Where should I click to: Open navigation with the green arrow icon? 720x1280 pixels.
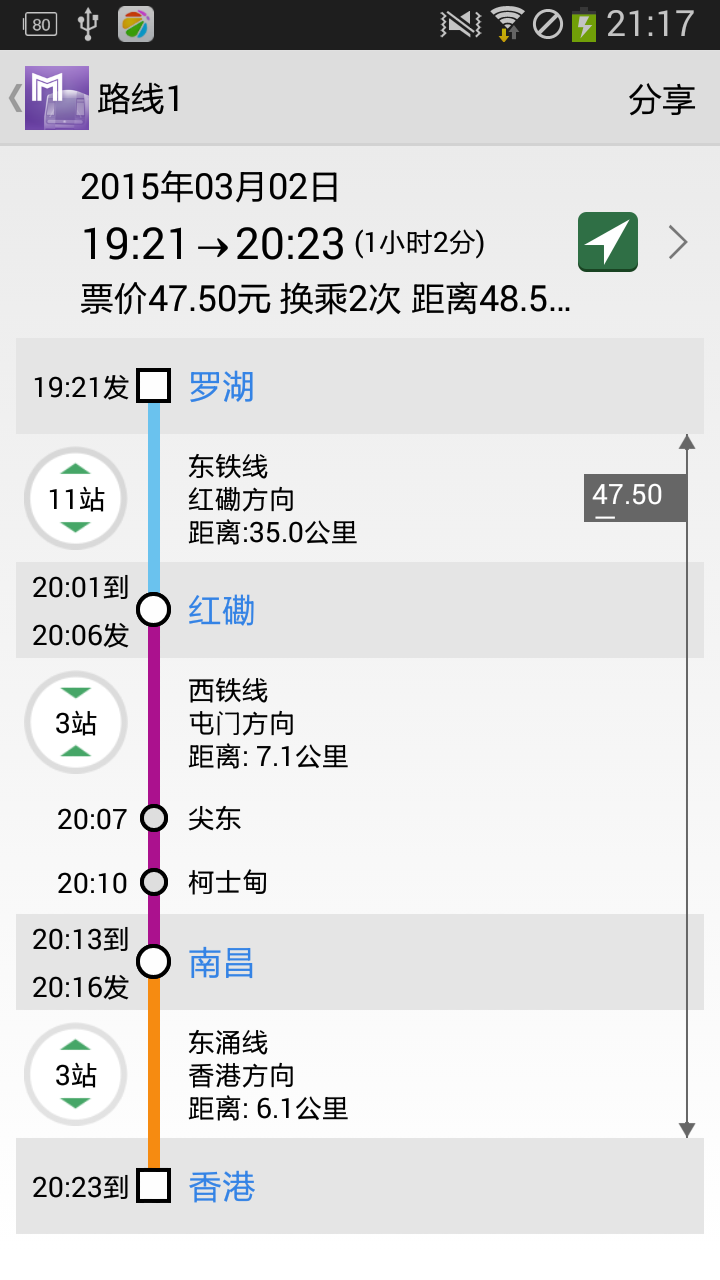(607, 242)
